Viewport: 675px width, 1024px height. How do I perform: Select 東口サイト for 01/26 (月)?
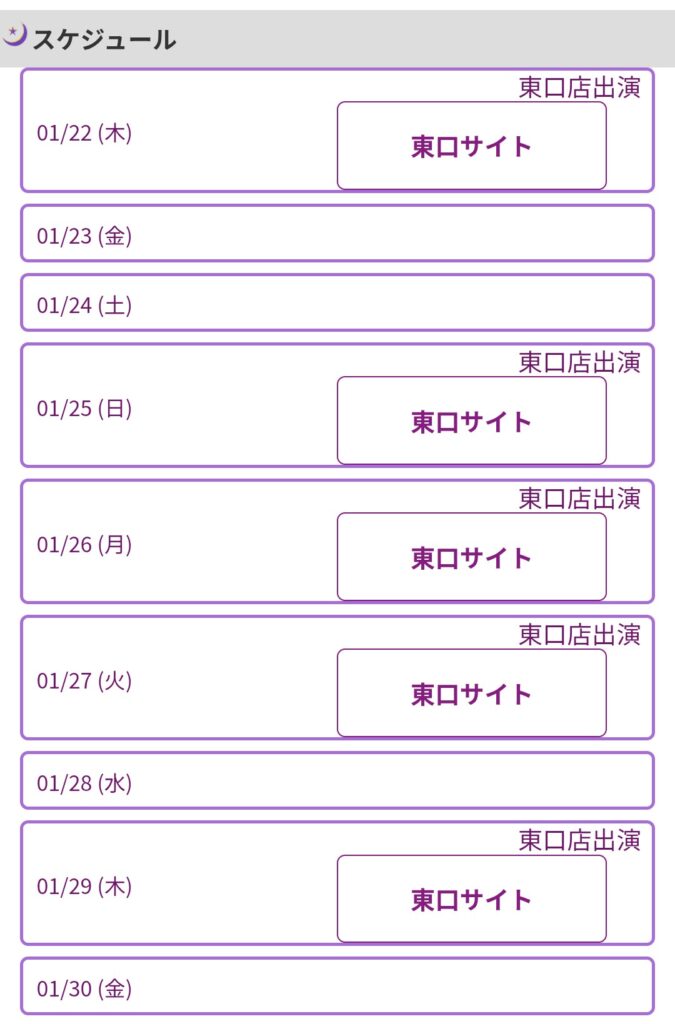coord(471,557)
